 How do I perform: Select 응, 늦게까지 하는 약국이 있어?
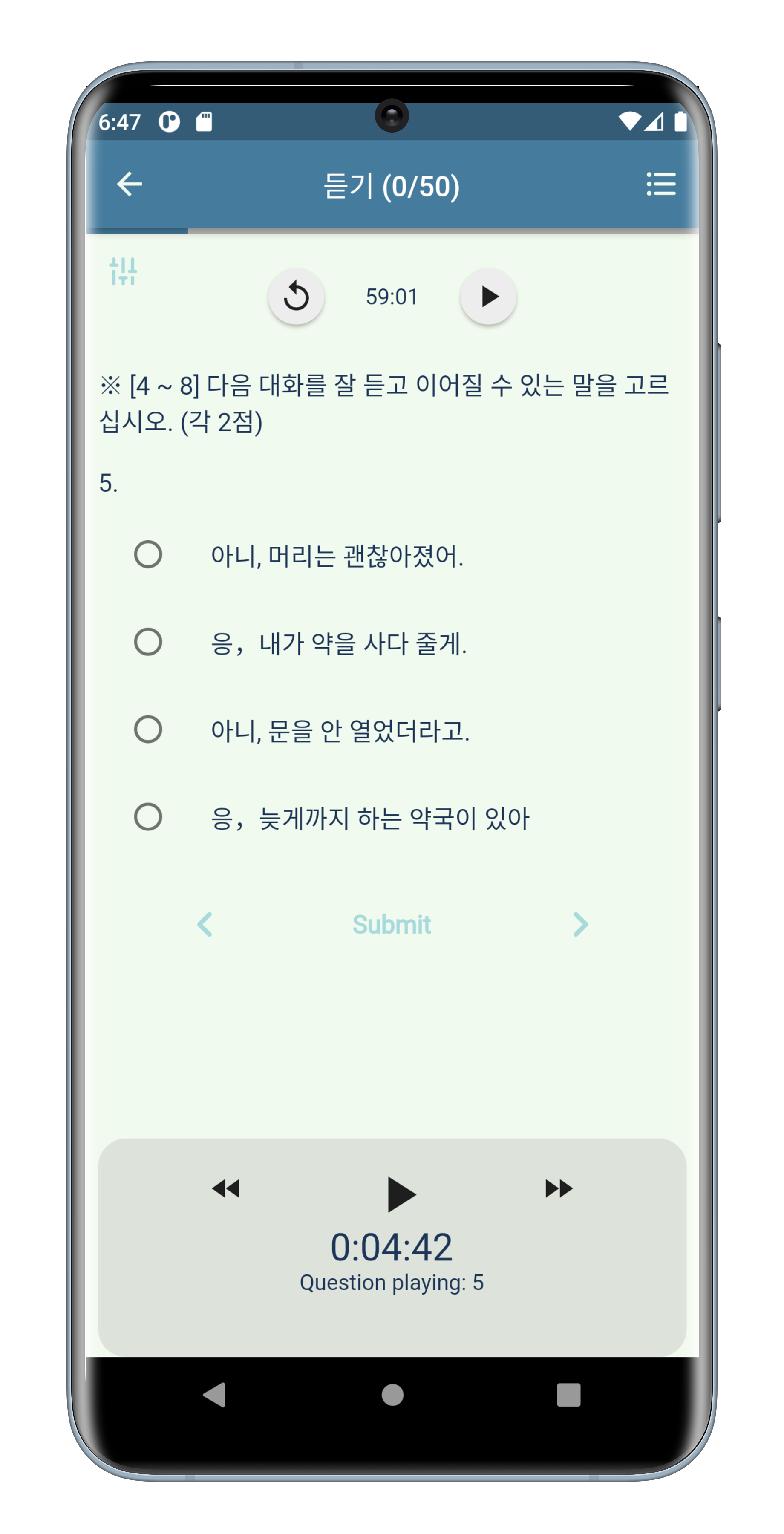[148, 816]
